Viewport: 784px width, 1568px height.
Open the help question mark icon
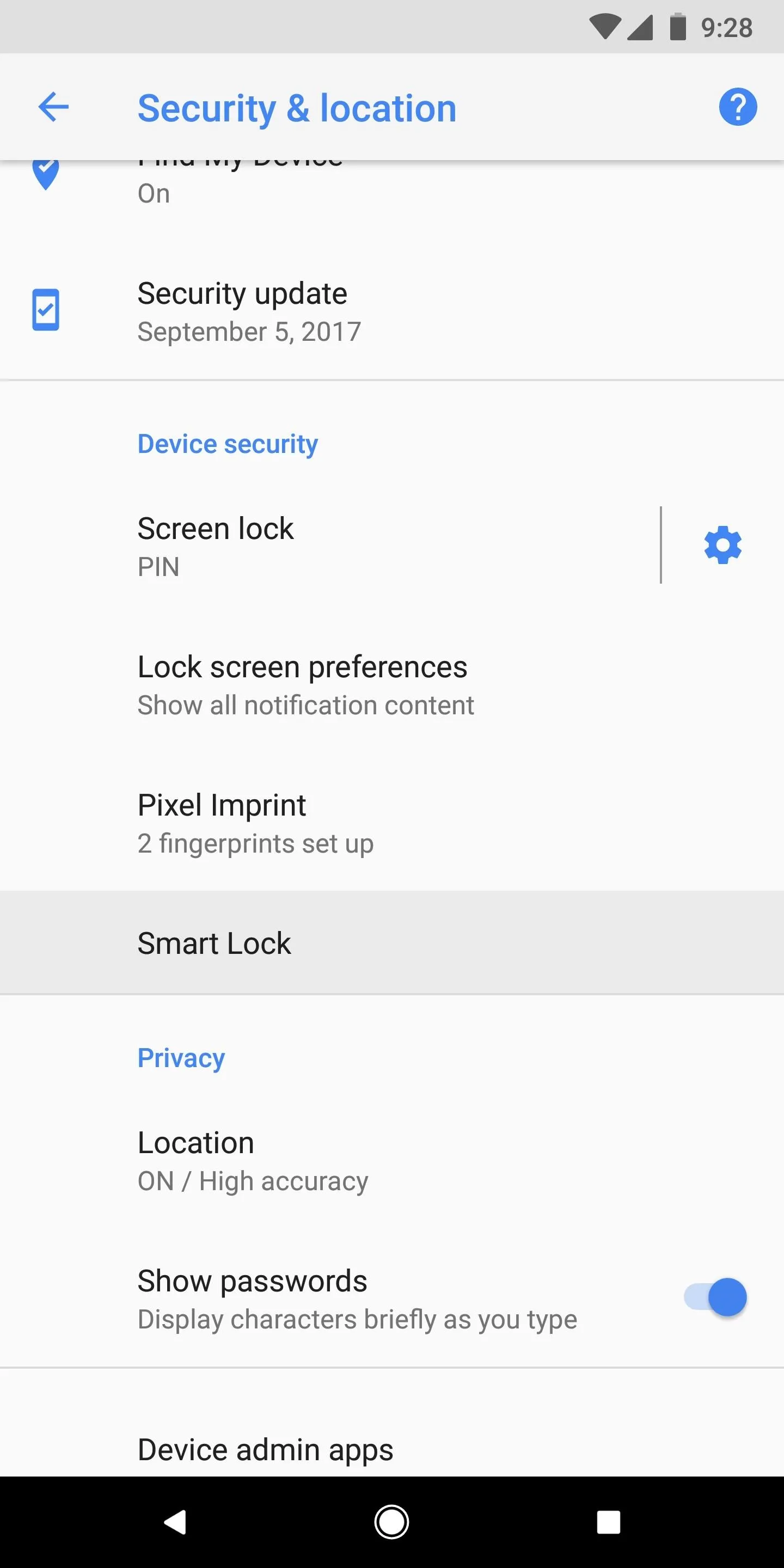coord(738,107)
